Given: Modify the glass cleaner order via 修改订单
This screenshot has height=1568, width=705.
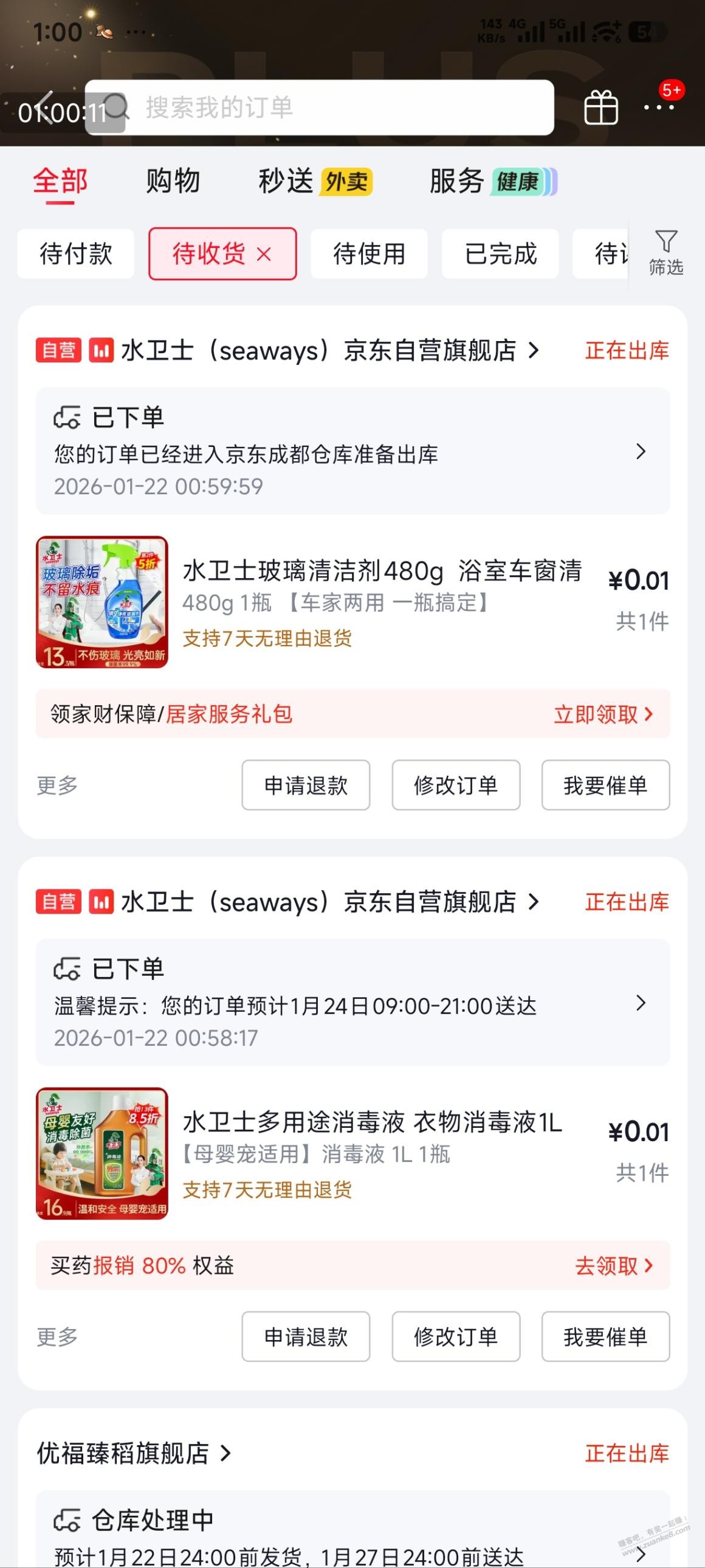Looking at the screenshot, I should click(456, 786).
